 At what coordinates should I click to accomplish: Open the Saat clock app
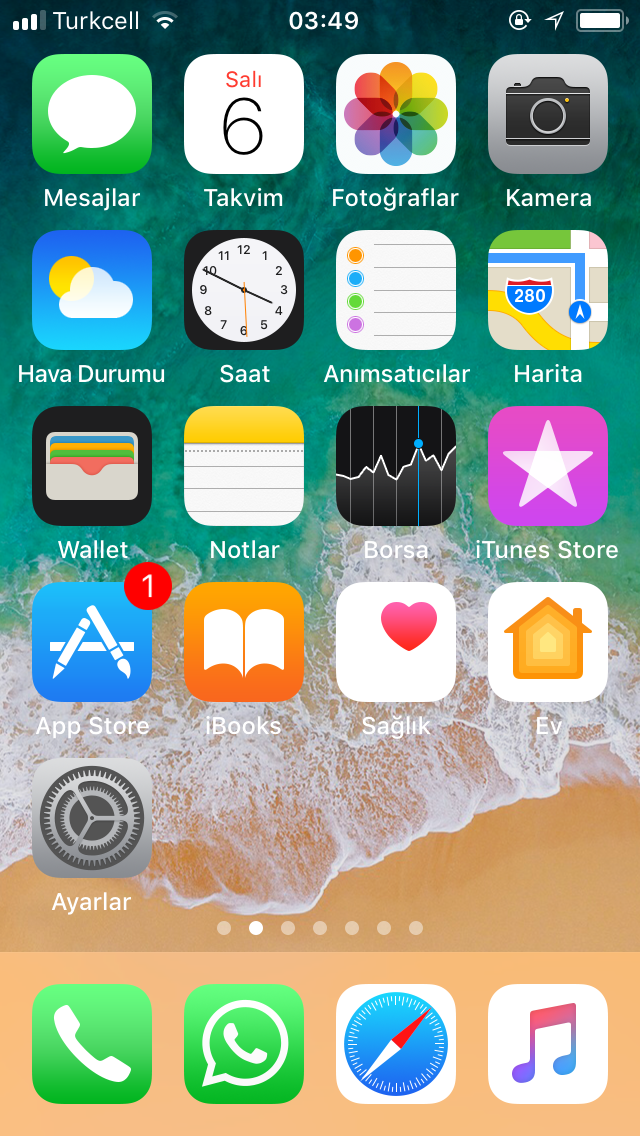[244, 290]
